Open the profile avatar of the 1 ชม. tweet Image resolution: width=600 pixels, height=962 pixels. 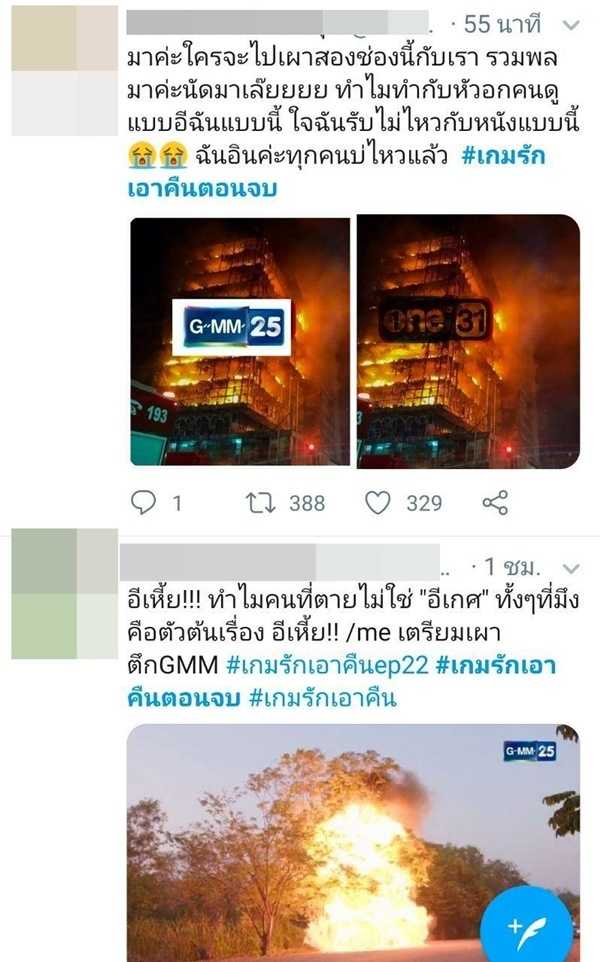[x=64, y=593]
